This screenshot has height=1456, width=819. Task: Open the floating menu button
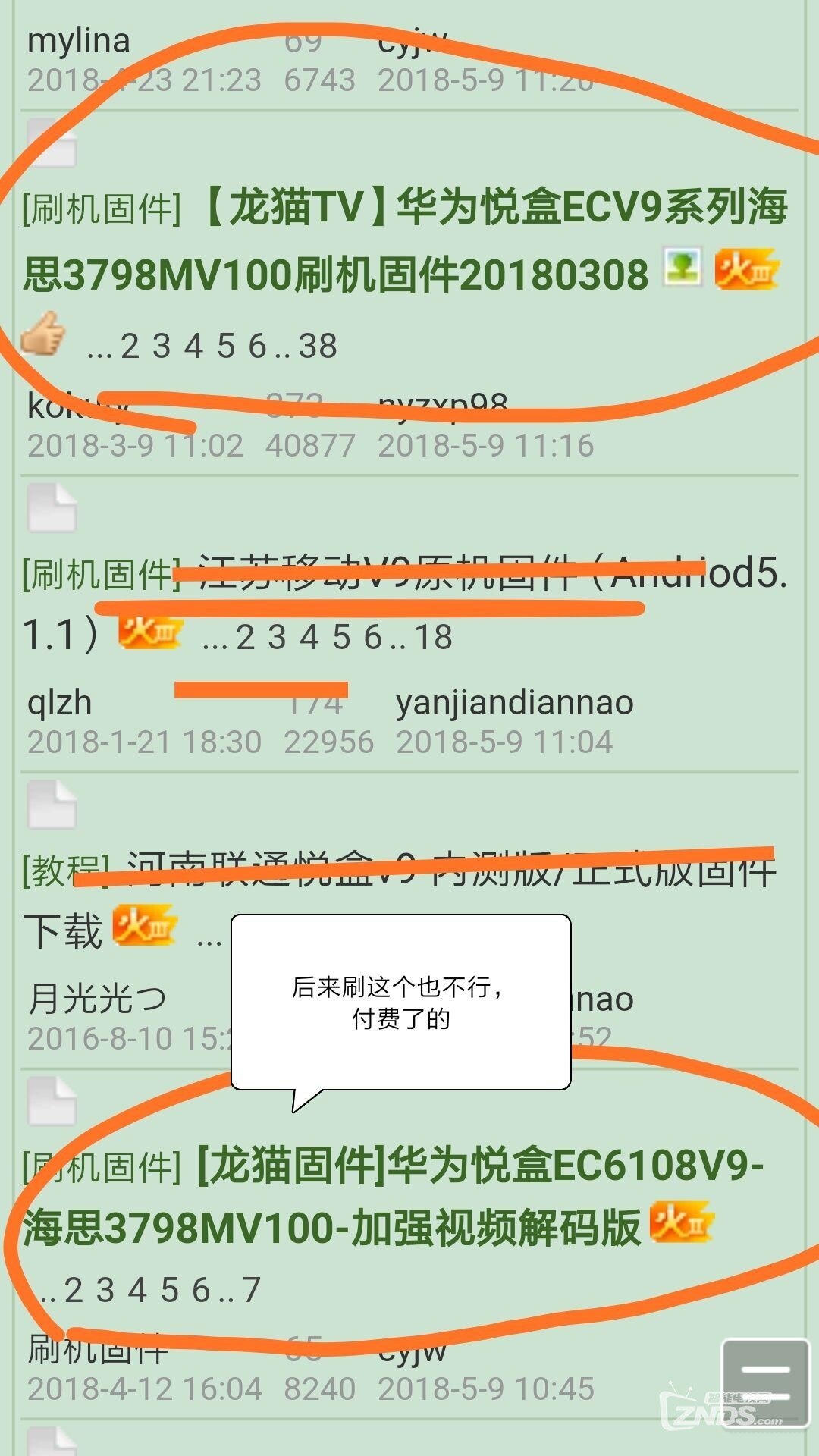click(x=765, y=1382)
